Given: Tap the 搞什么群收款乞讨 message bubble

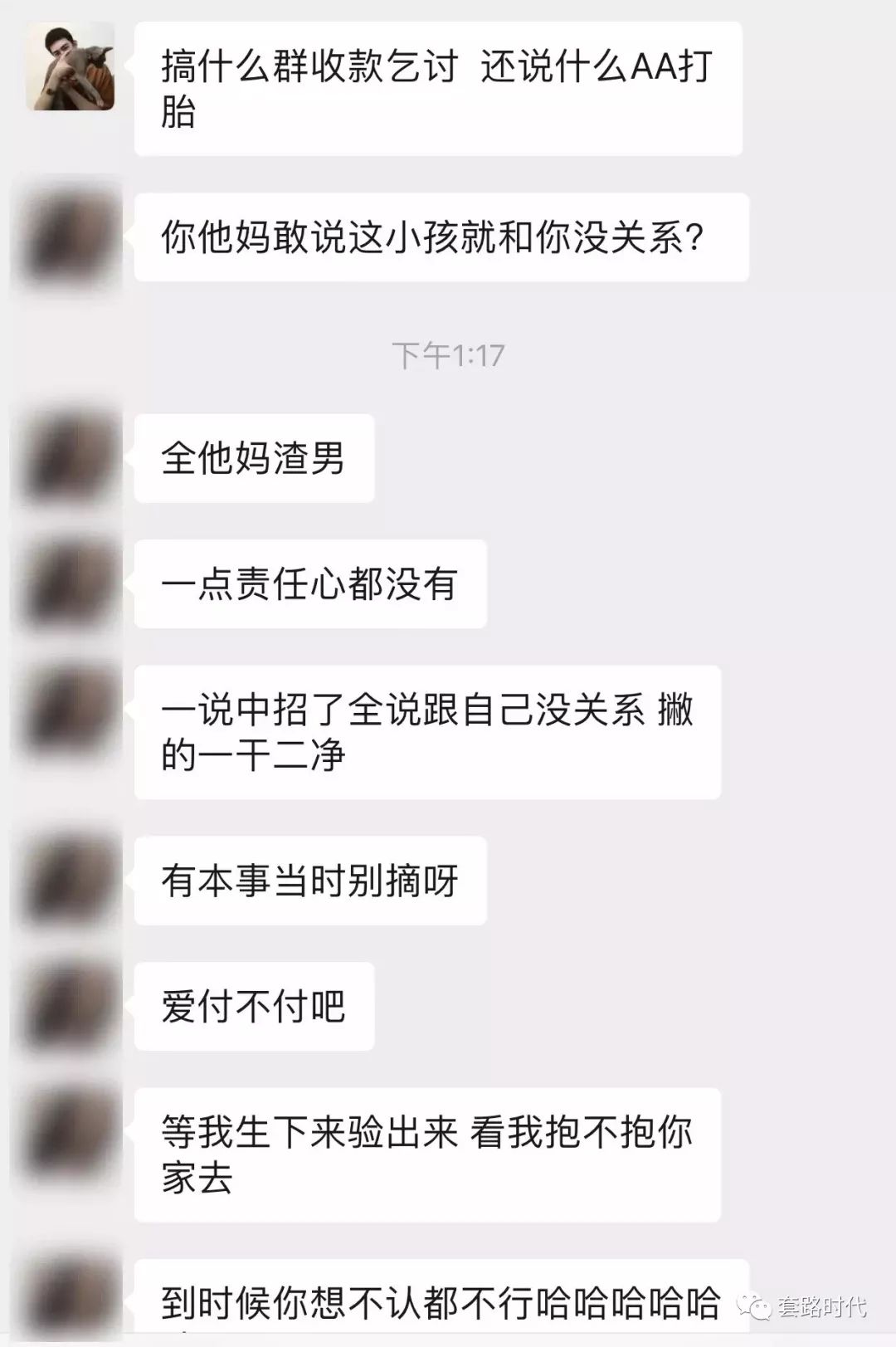Looking at the screenshot, I should tap(440, 87).
